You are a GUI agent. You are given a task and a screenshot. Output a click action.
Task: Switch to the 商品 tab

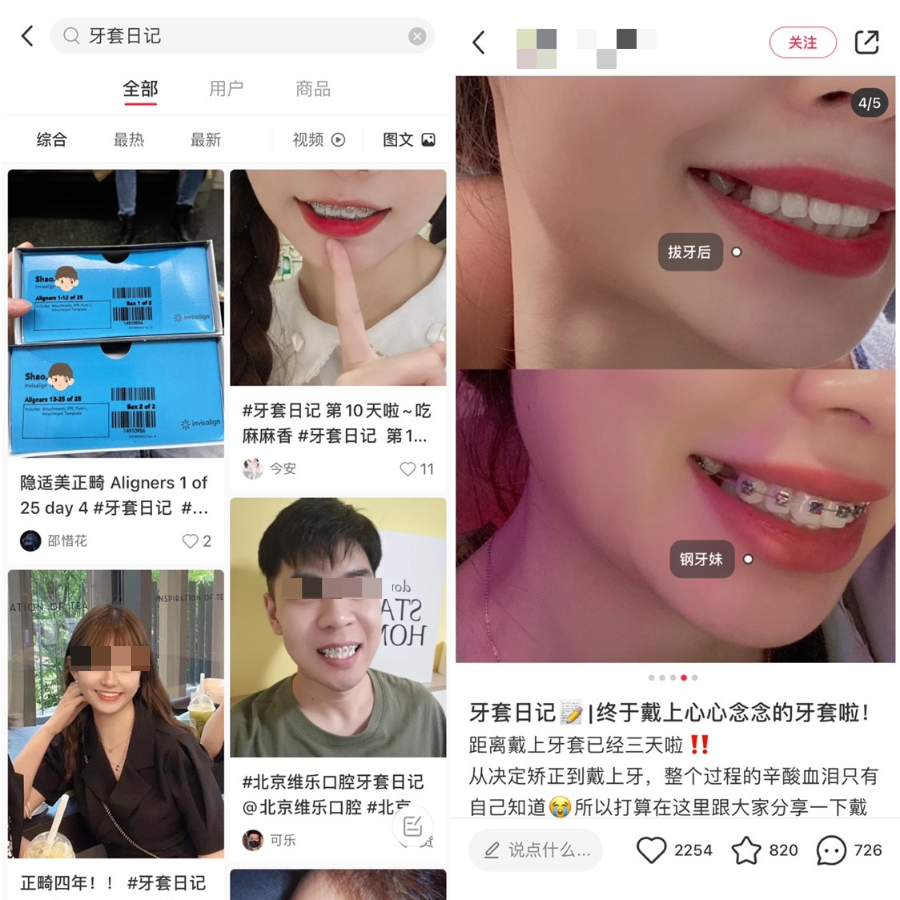(x=313, y=89)
